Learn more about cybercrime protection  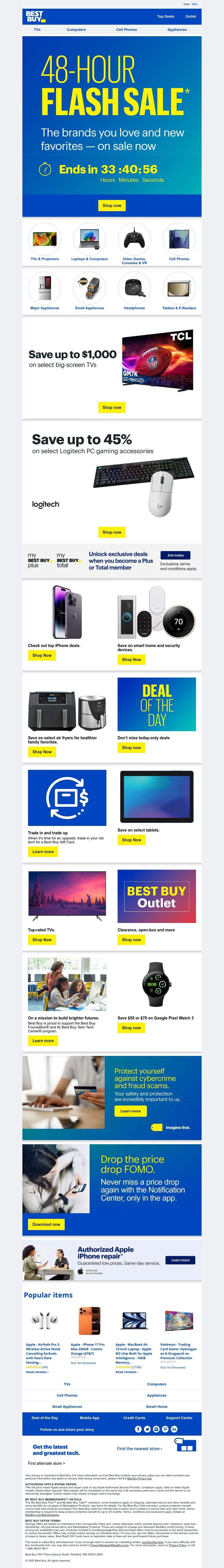coord(130,1111)
